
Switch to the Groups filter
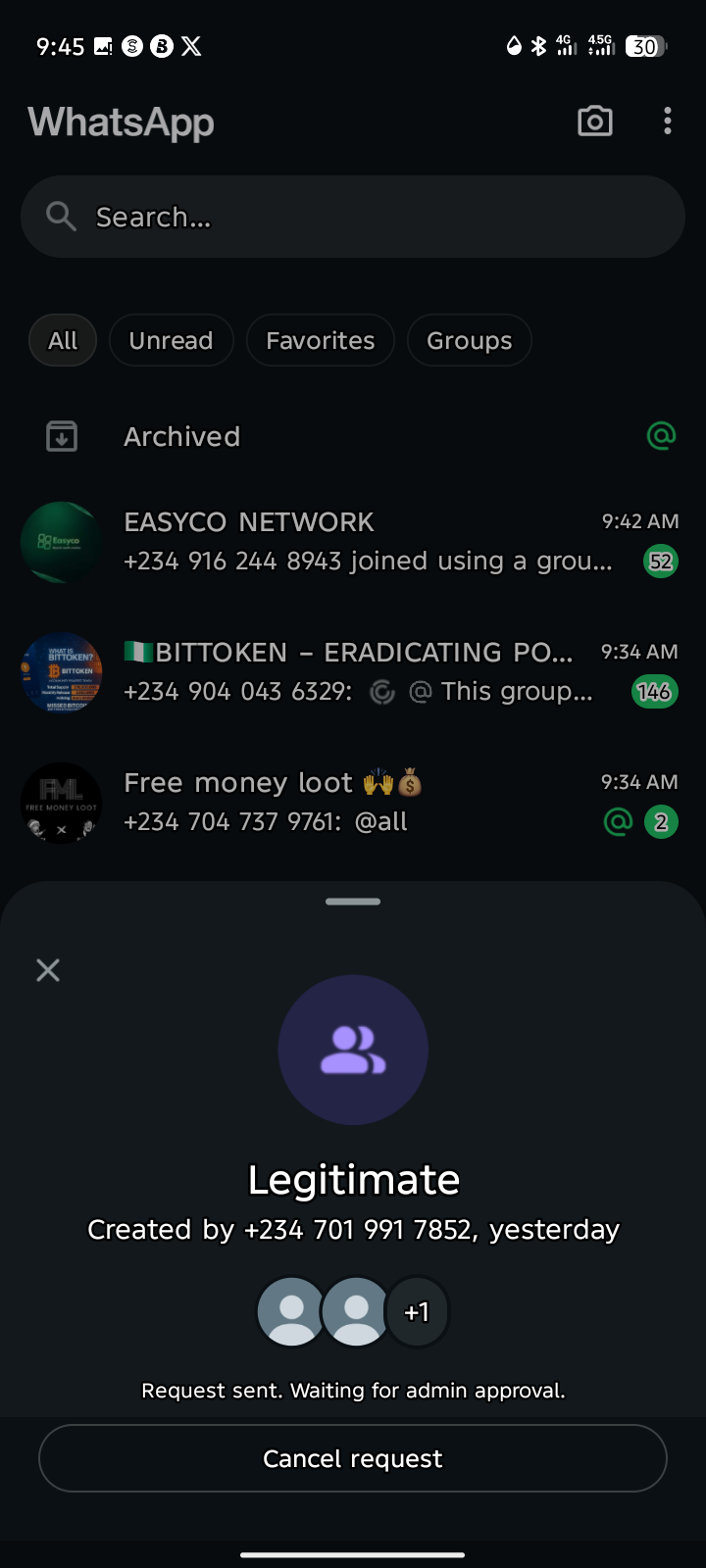coord(469,340)
